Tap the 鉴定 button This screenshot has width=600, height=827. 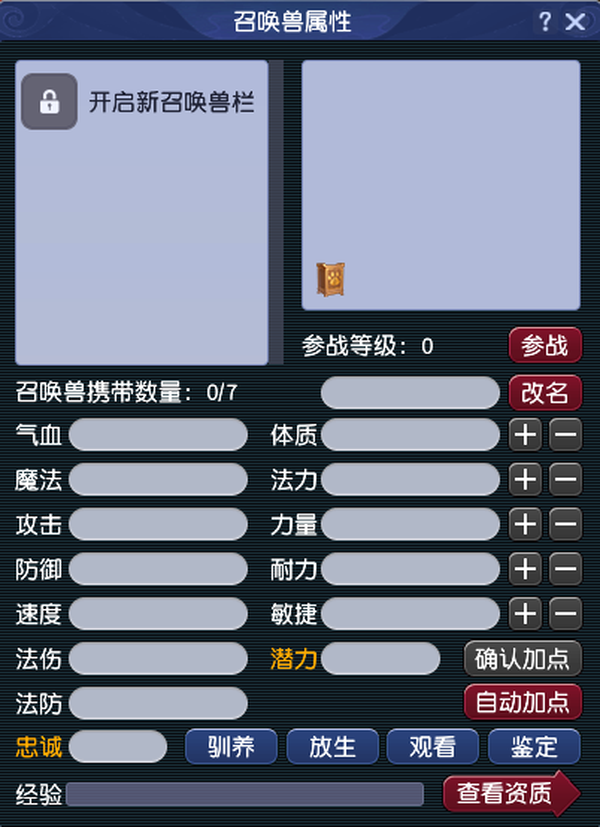point(534,746)
